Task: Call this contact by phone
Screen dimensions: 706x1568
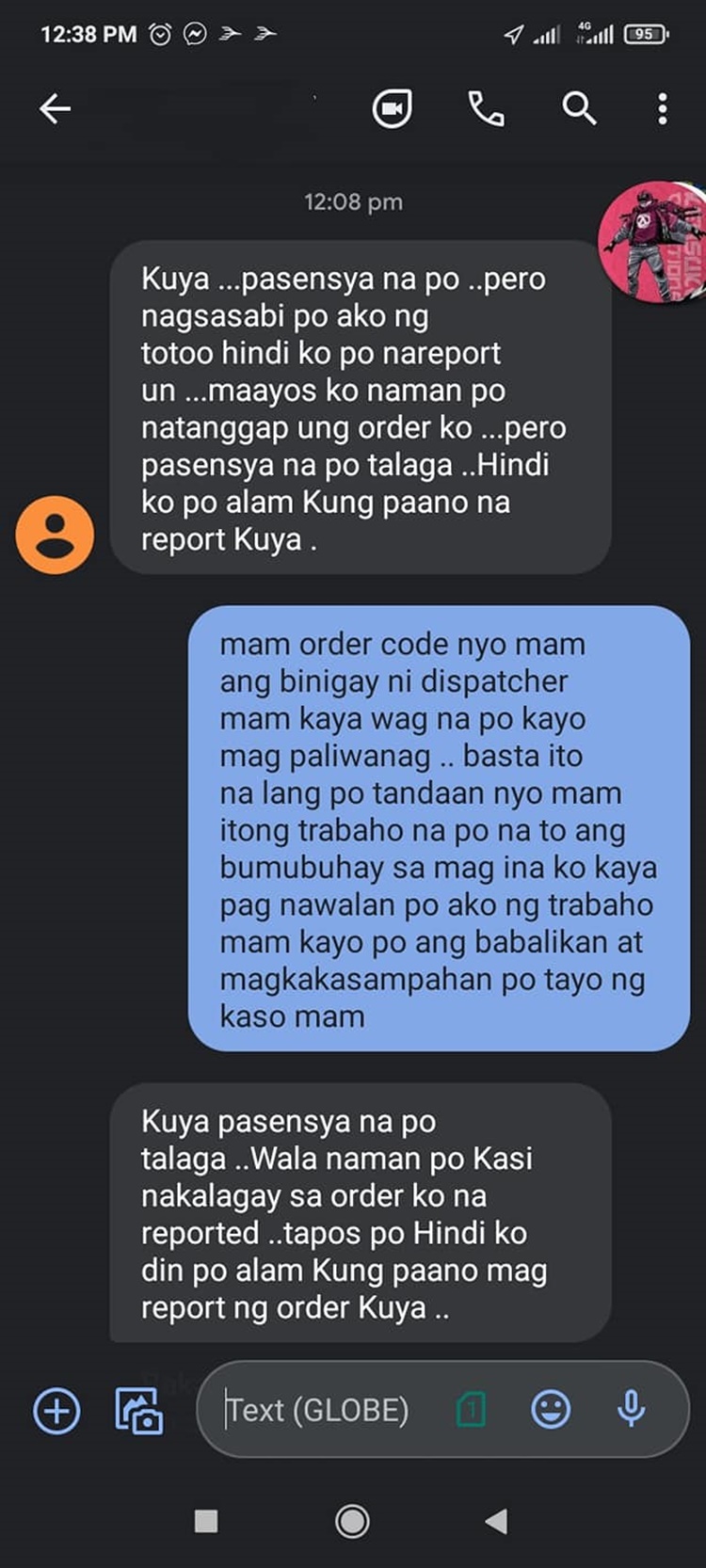Action: [486, 109]
